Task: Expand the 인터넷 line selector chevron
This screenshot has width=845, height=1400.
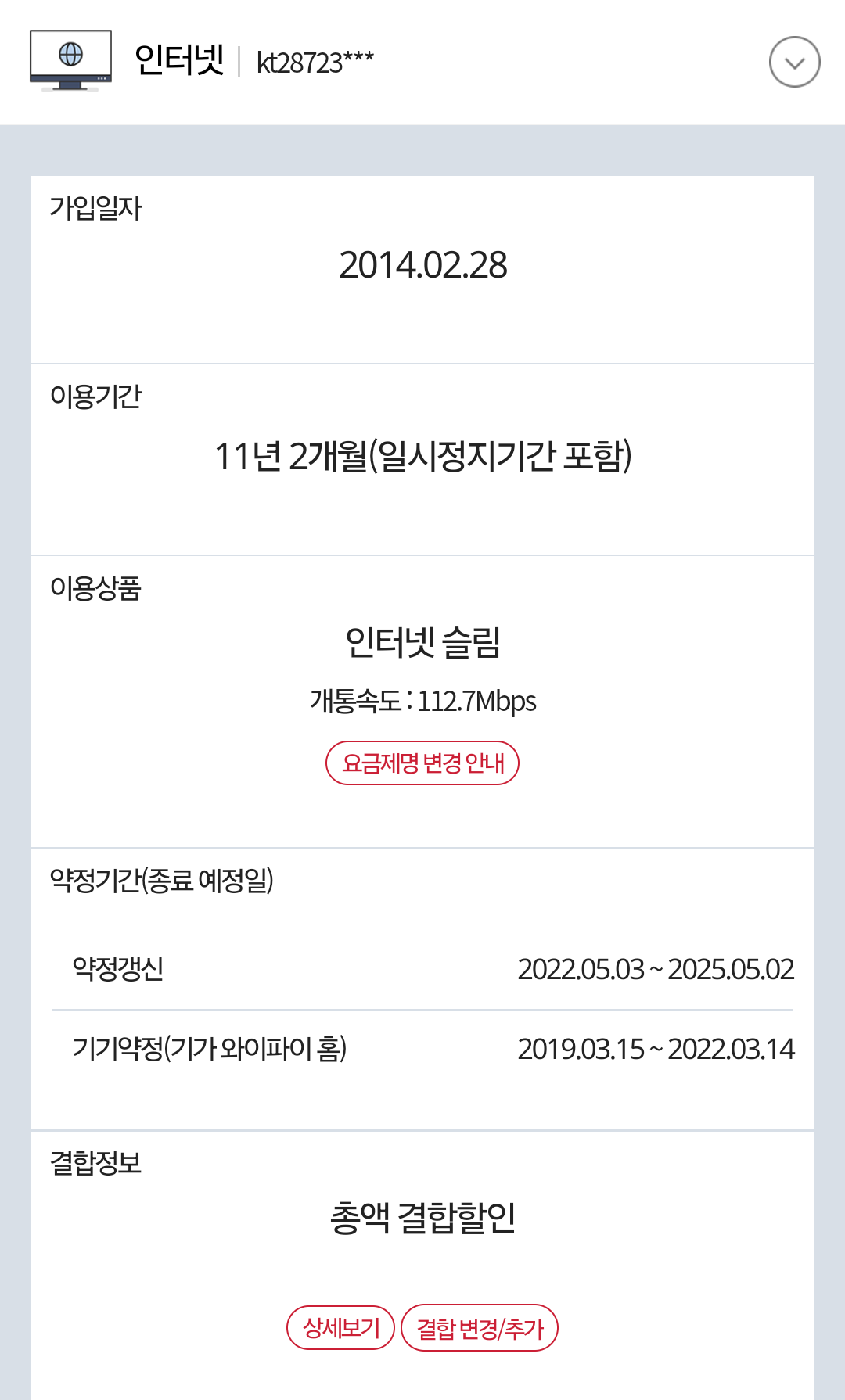Action: 794,62
